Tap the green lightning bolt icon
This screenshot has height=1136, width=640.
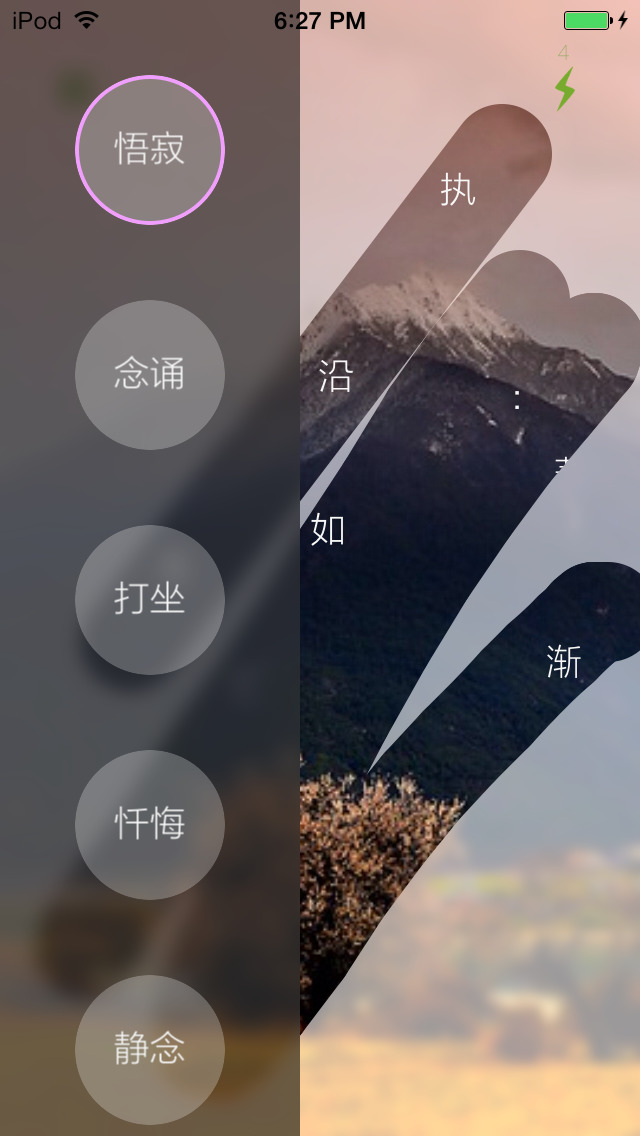565,88
